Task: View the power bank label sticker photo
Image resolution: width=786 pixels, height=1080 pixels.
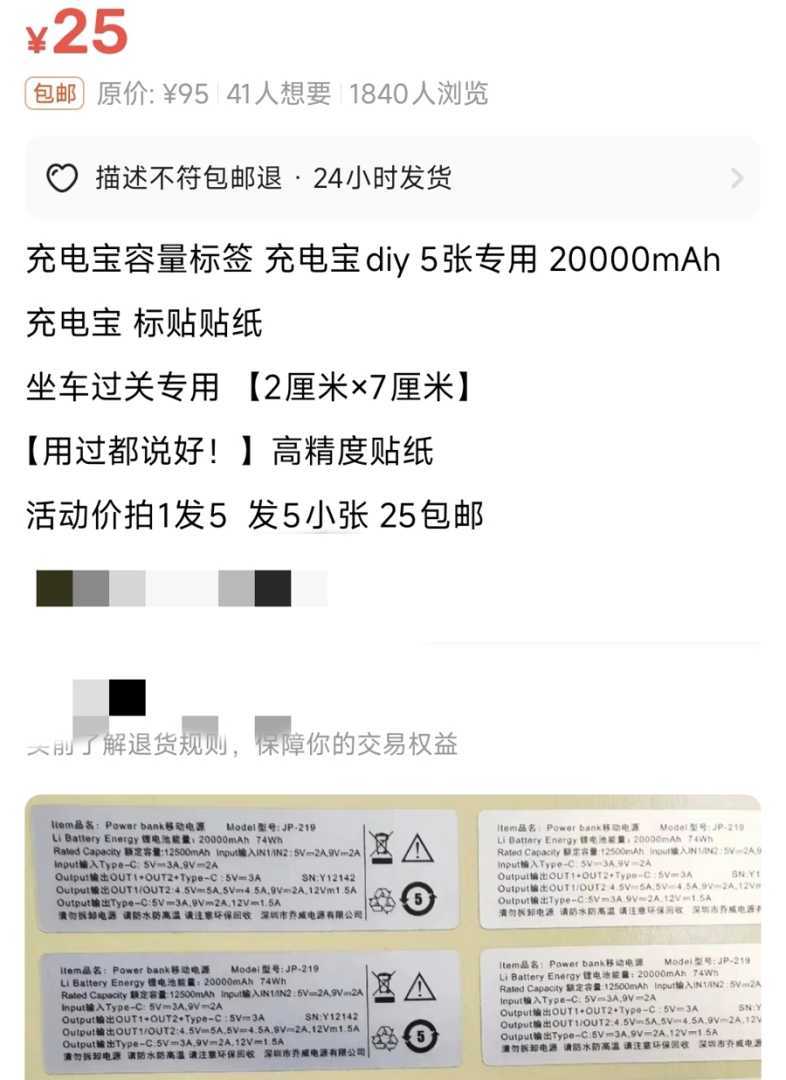Action: [x=393, y=938]
